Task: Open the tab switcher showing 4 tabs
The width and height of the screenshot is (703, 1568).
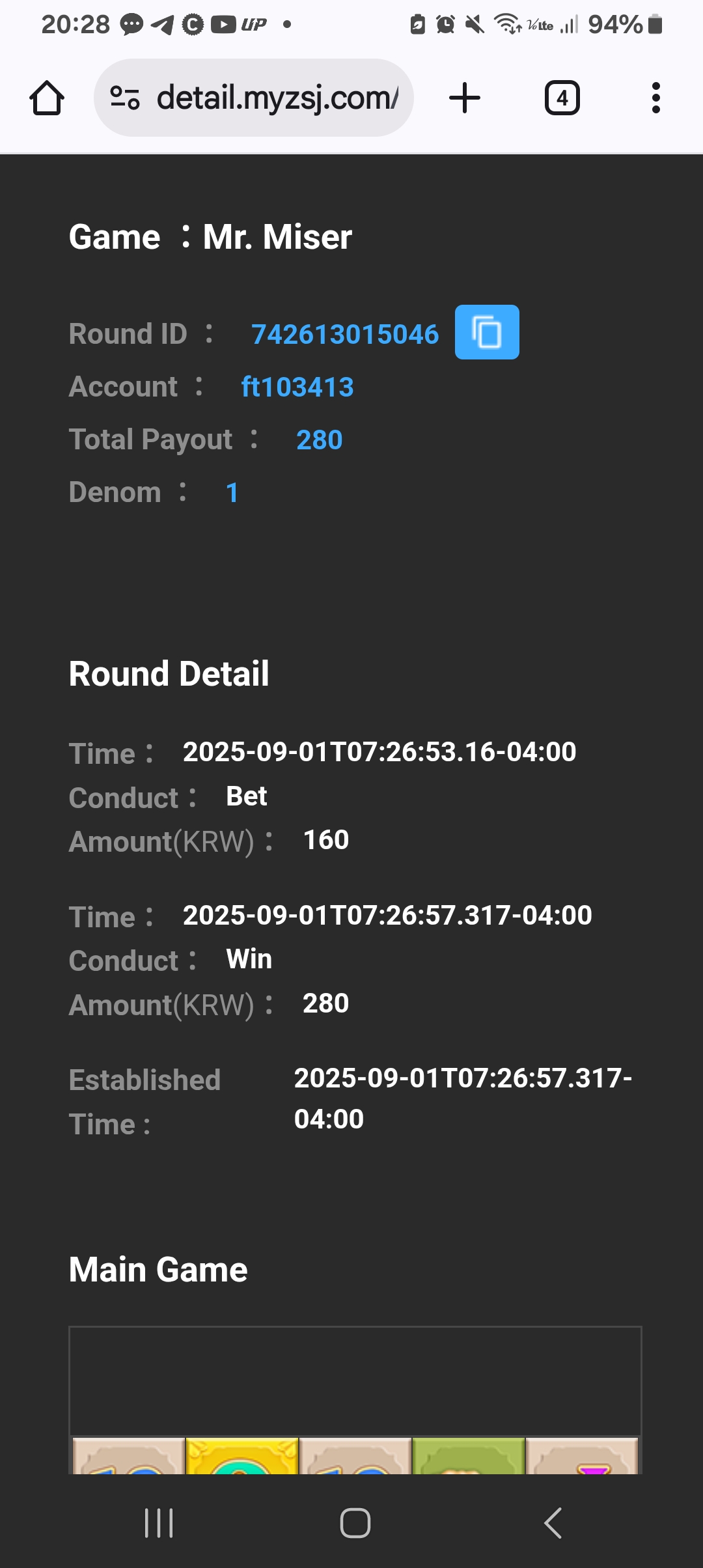Action: coord(562,98)
